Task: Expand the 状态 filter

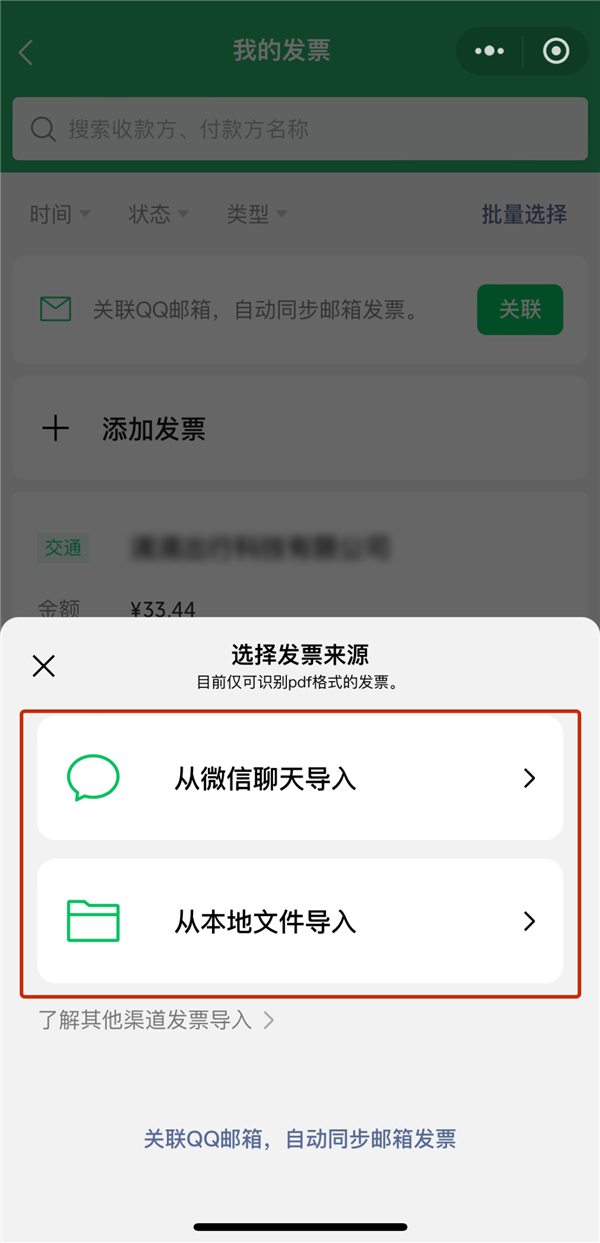Action: (x=158, y=214)
